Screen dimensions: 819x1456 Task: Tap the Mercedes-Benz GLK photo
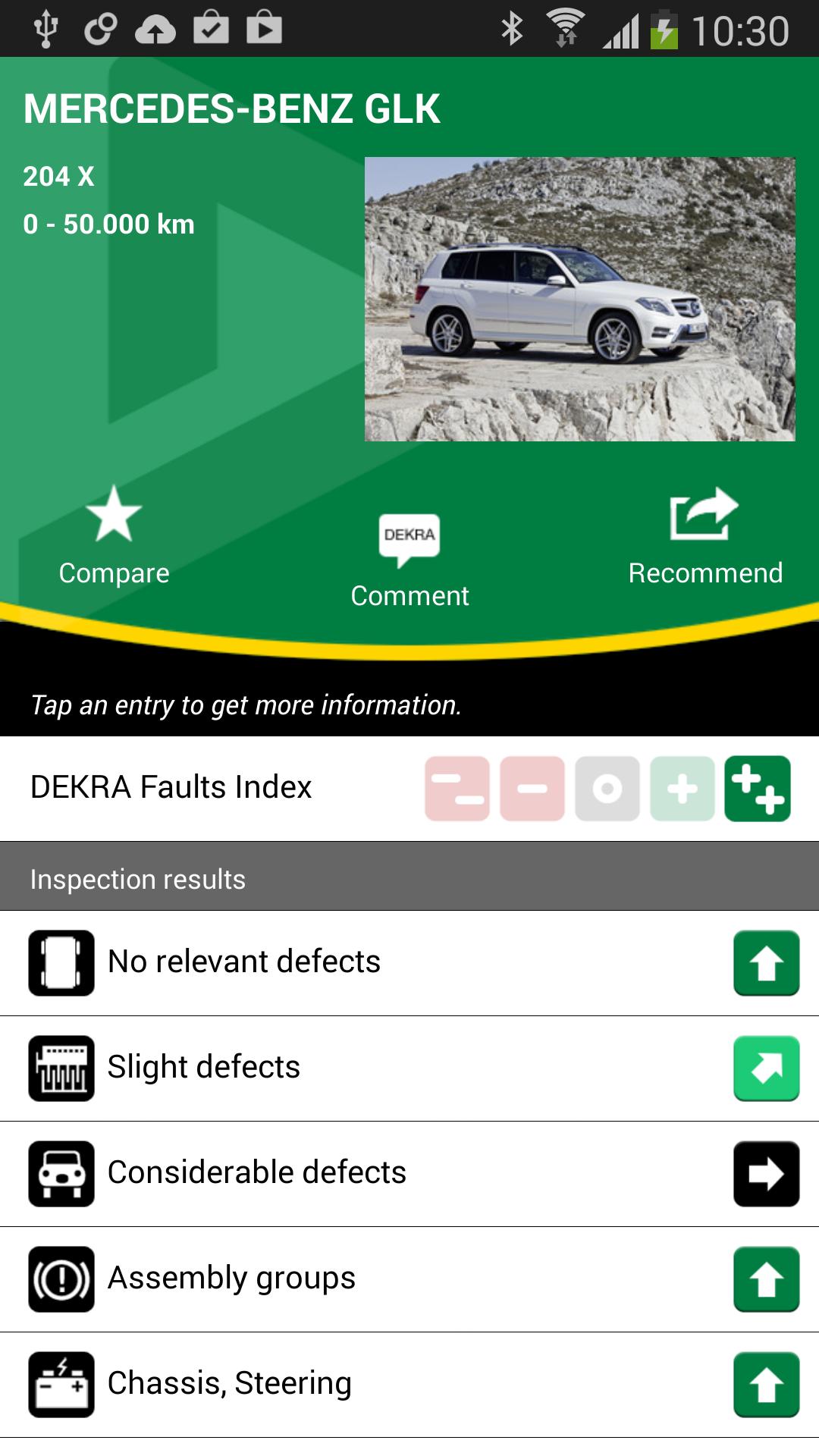tap(579, 299)
